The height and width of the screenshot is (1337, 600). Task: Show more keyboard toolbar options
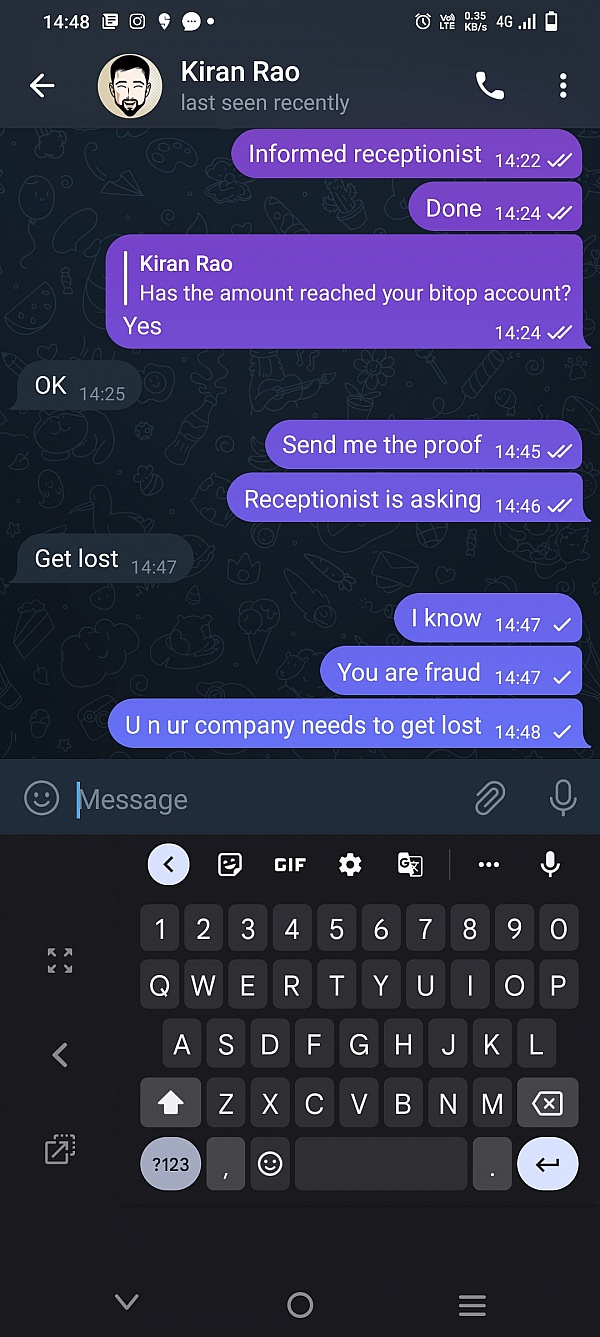[x=489, y=865]
